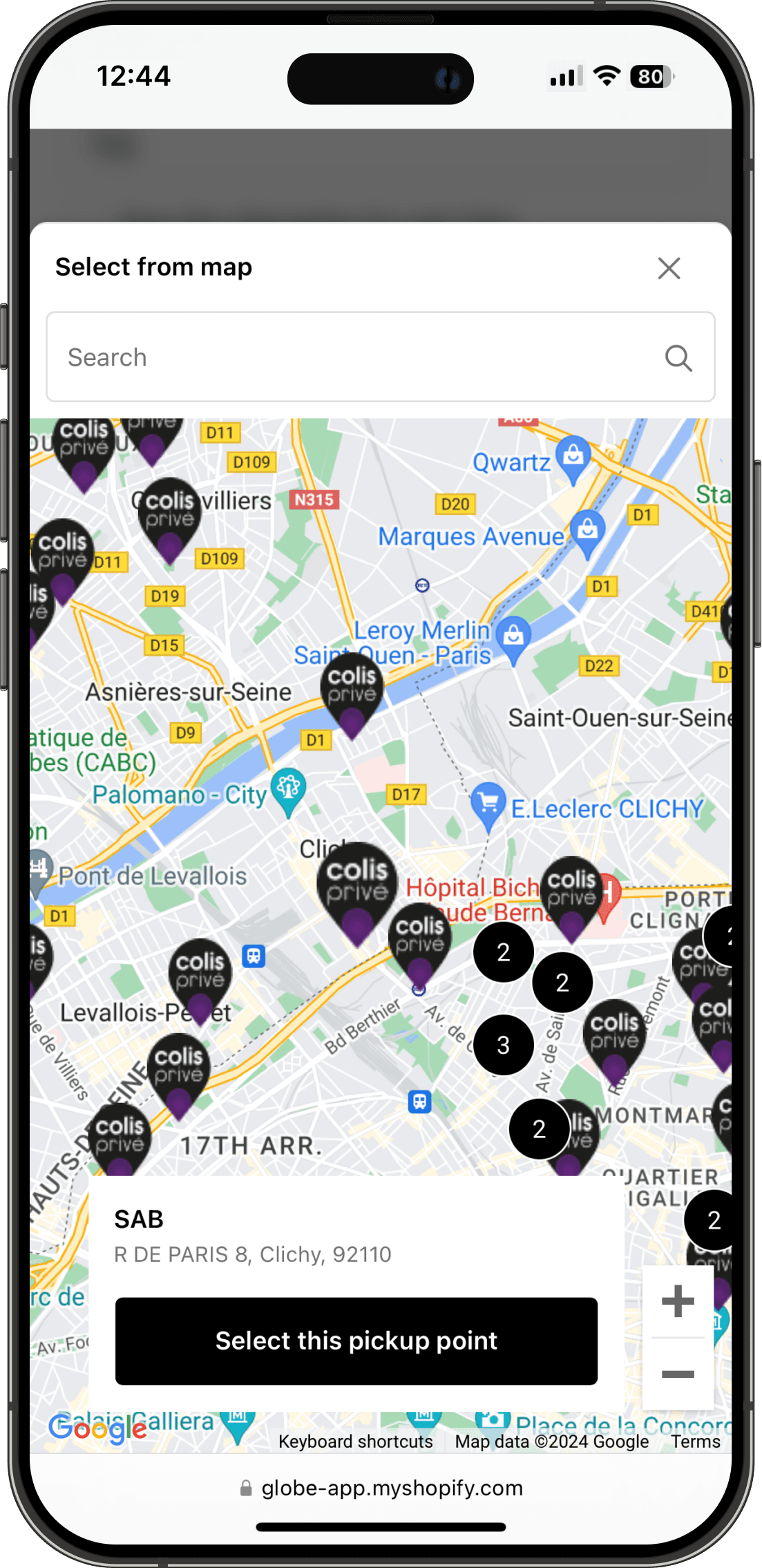
Task: Open cluster marker showing 3 pickup points
Action: click(504, 1045)
